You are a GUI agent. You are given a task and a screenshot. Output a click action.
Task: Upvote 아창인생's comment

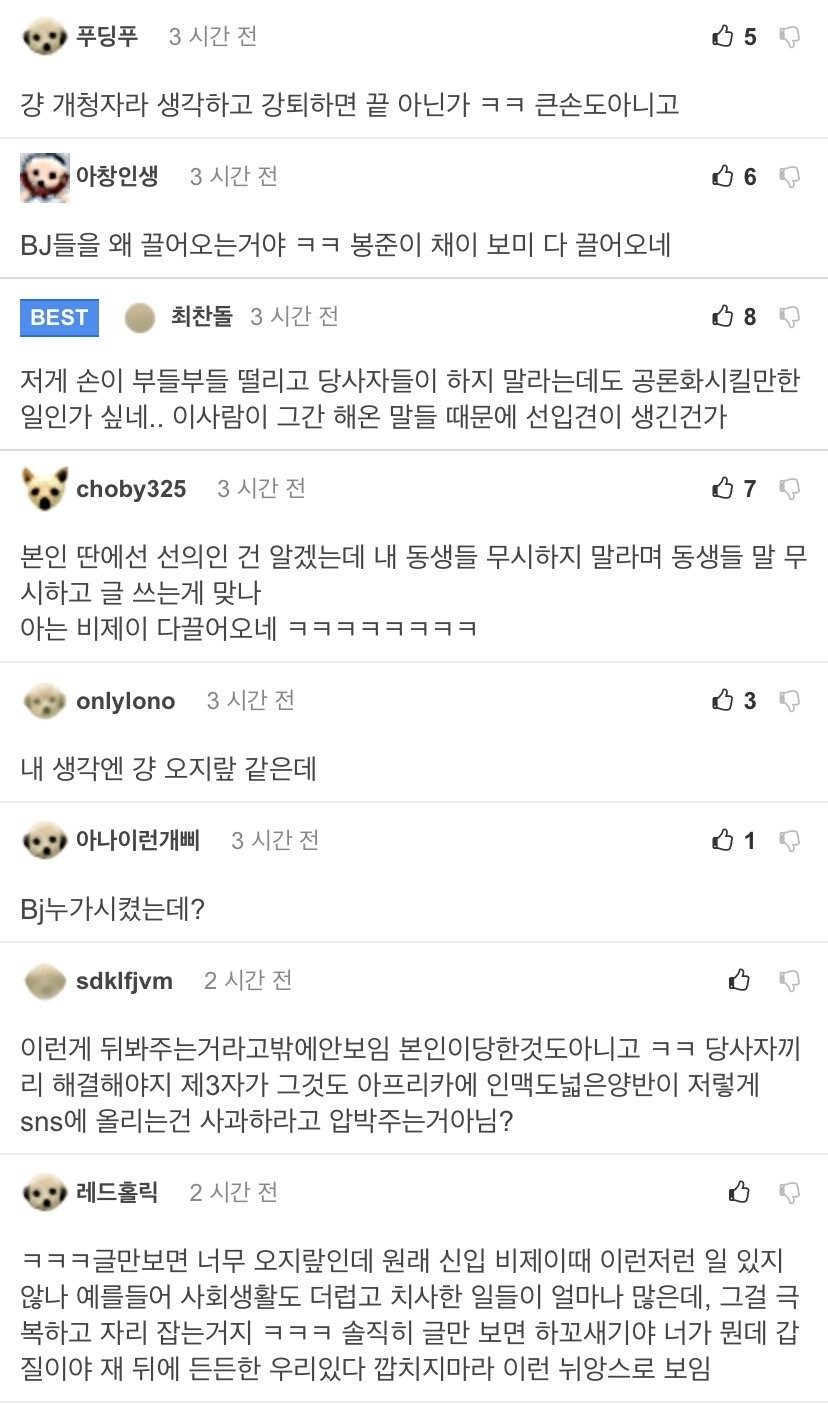[x=722, y=177]
